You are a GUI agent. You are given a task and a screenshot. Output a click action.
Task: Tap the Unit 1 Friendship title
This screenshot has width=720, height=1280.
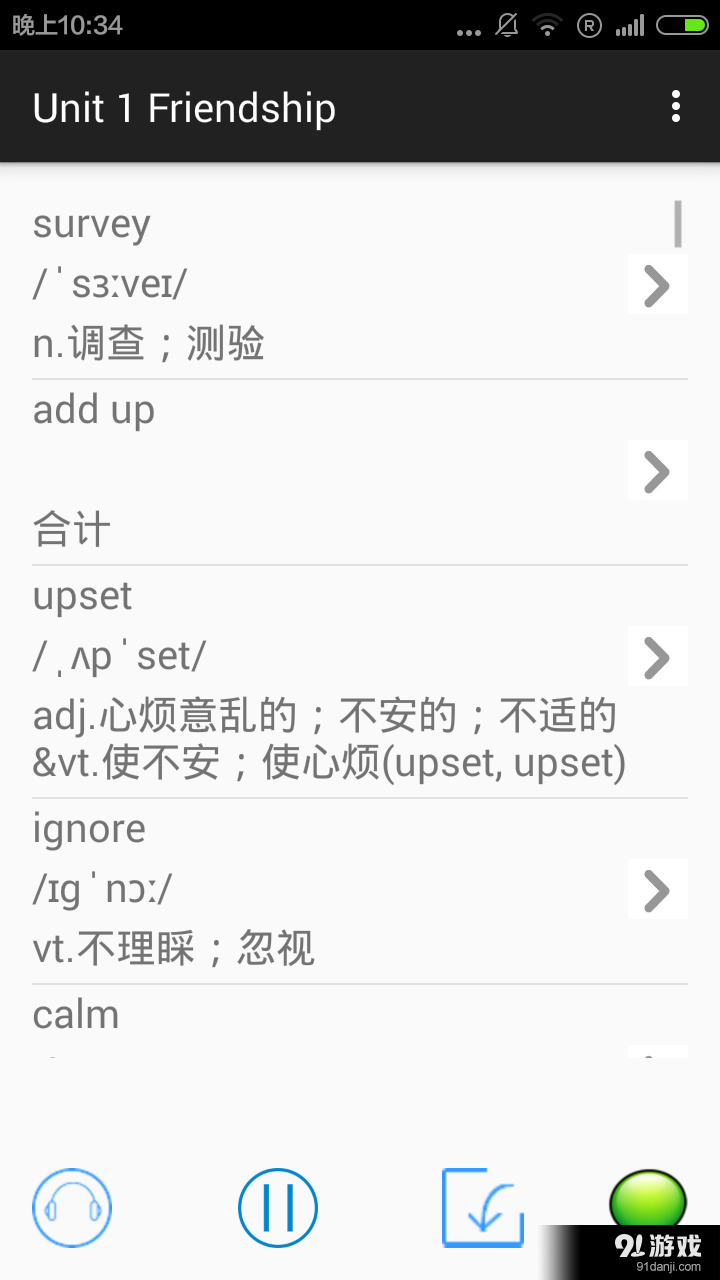(183, 107)
